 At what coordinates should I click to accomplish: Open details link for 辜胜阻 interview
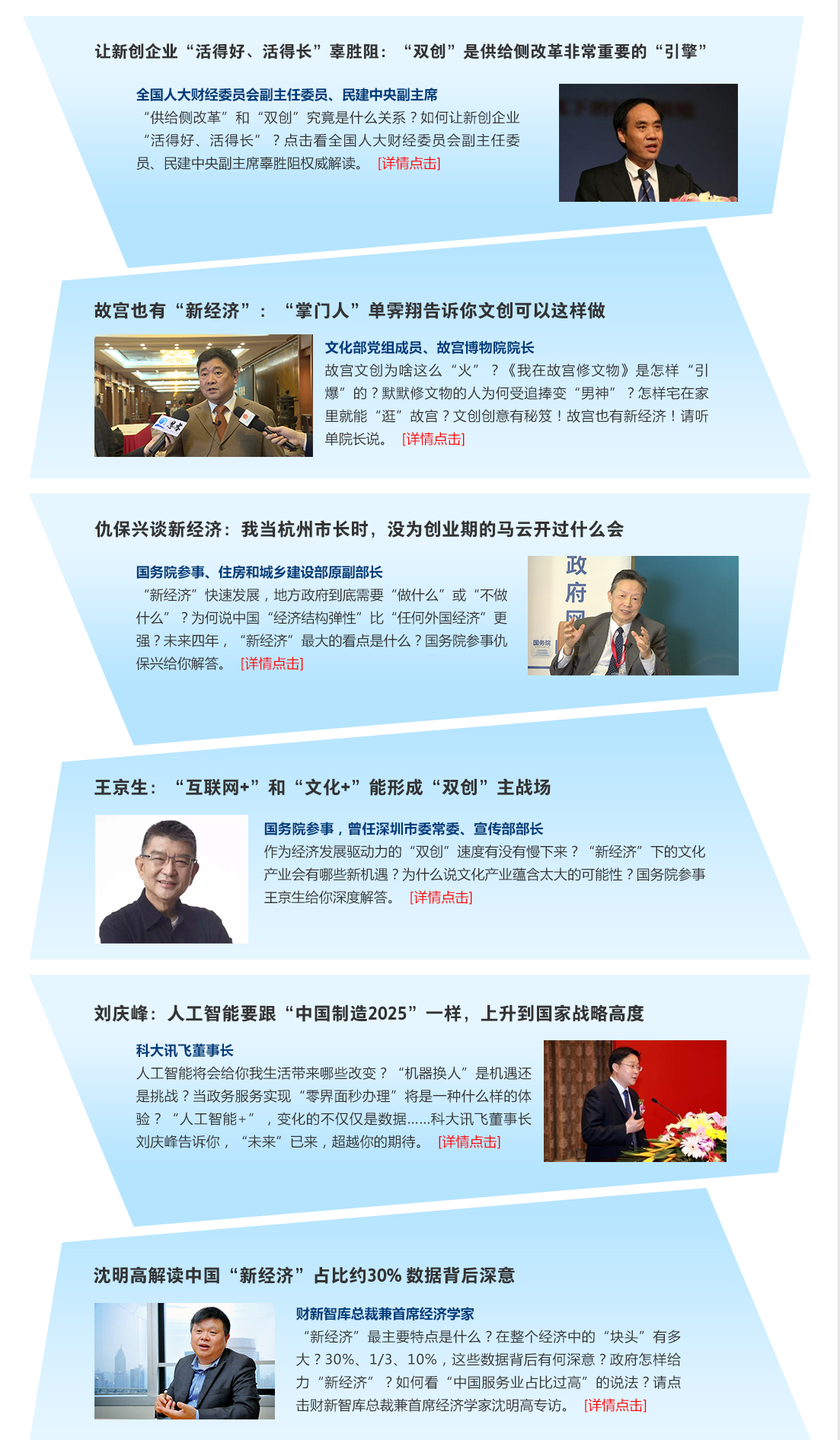click(x=409, y=163)
